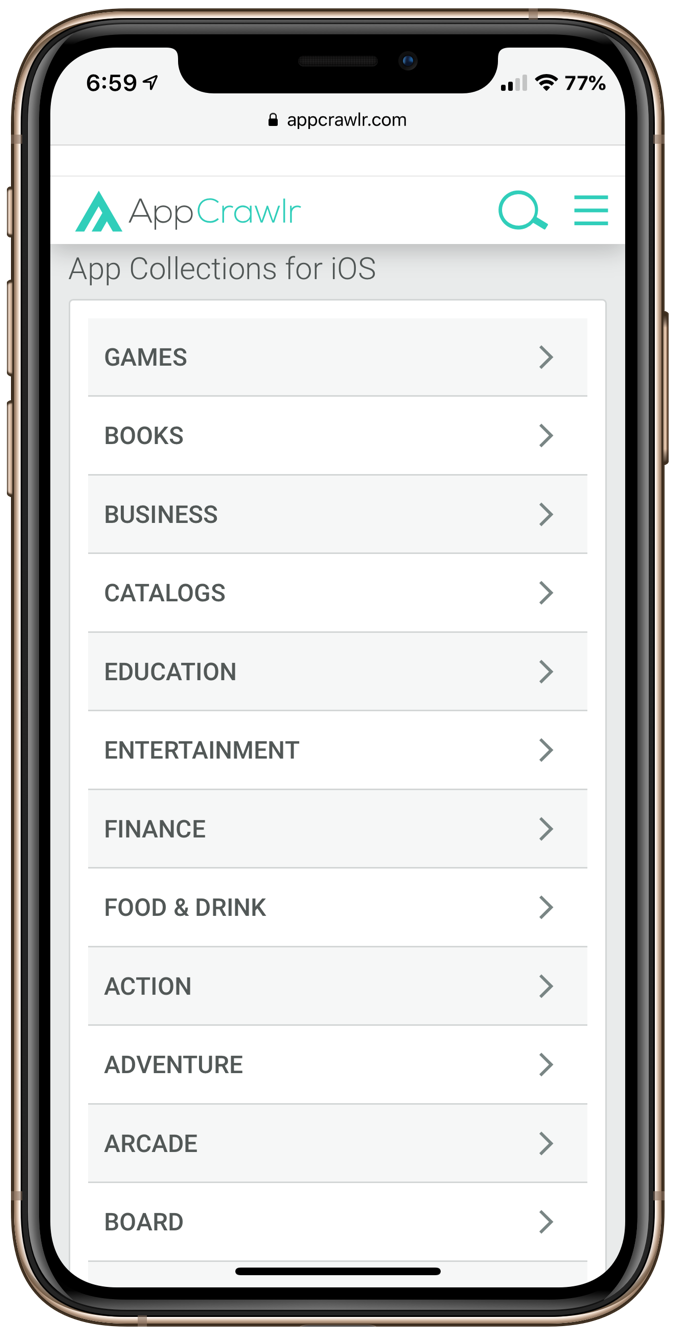Open the search magnifier icon
This screenshot has width=675, height=1336.
pyautogui.click(x=523, y=211)
